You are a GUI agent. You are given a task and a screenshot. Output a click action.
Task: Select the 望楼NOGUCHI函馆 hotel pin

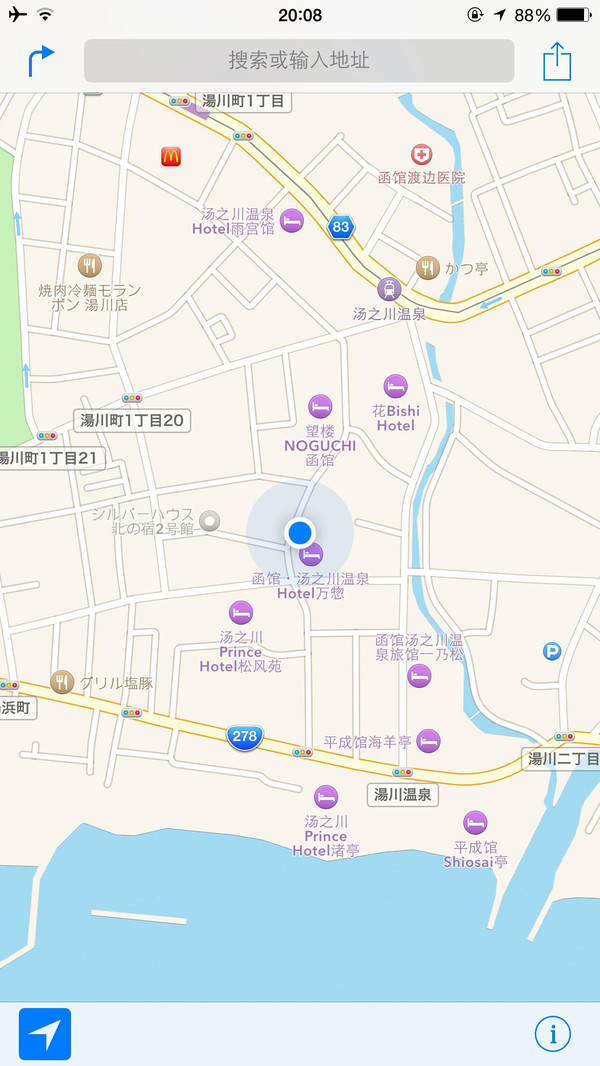320,406
